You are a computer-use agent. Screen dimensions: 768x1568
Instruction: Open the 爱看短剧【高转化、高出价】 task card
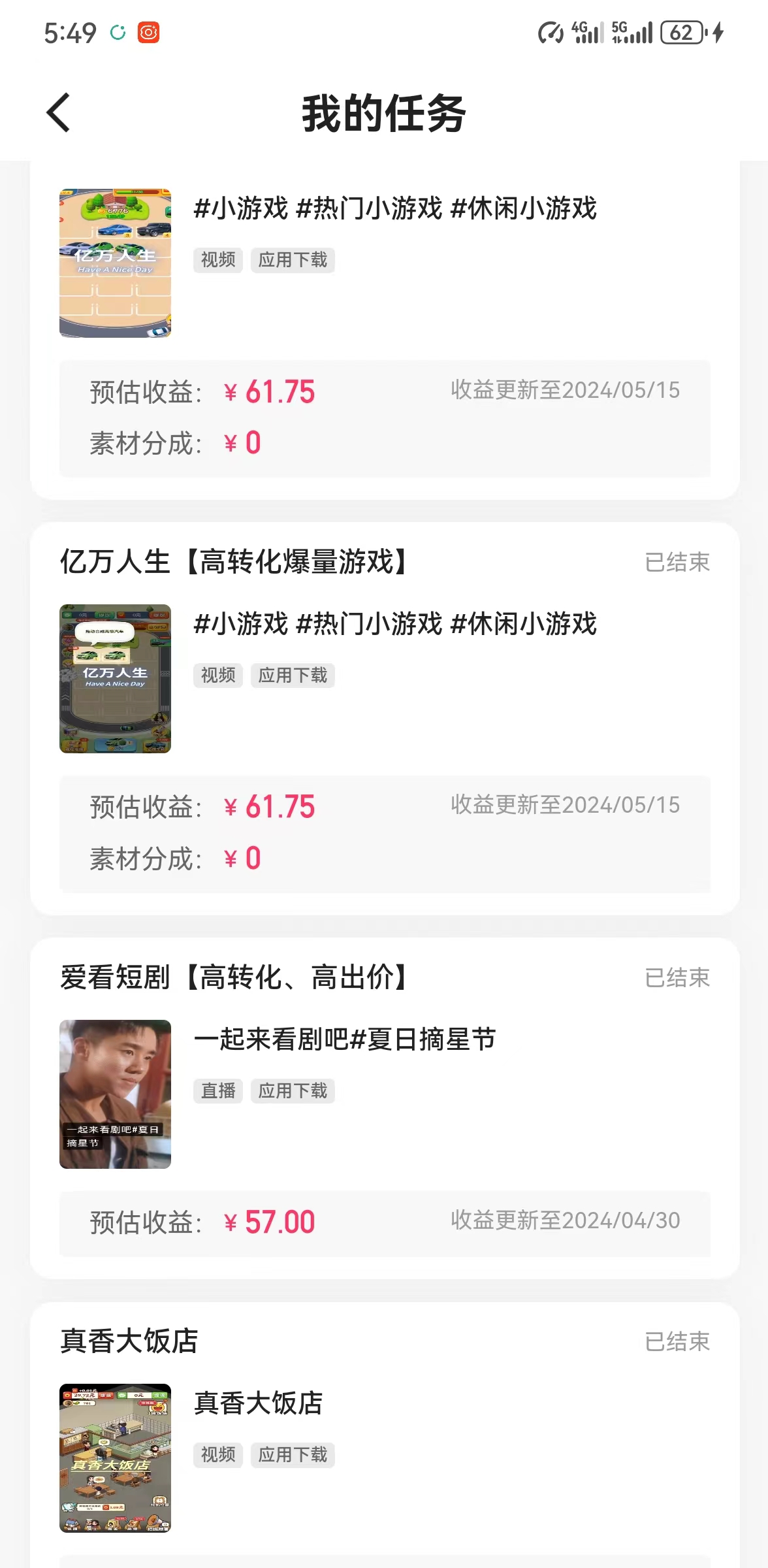click(235, 977)
